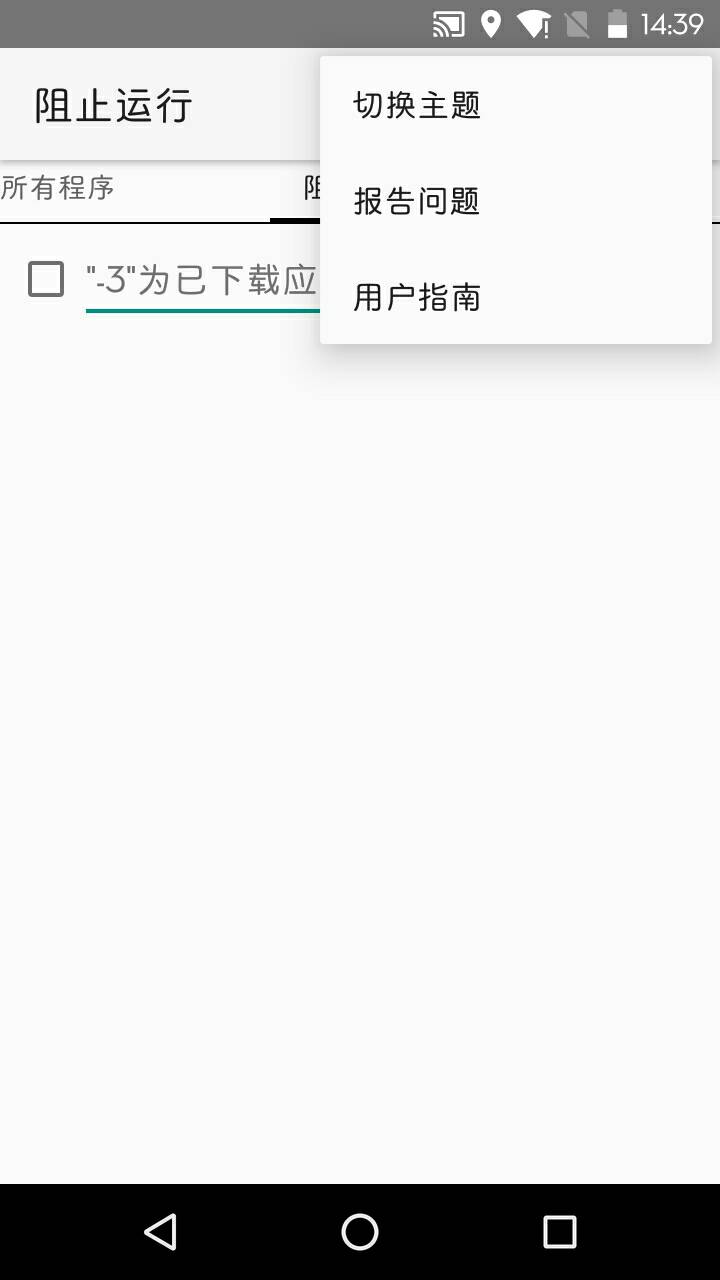This screenshot has height=1280, width=720.
Task: Tap the 阻止运行 title text
Action: (x=113, y=104)
